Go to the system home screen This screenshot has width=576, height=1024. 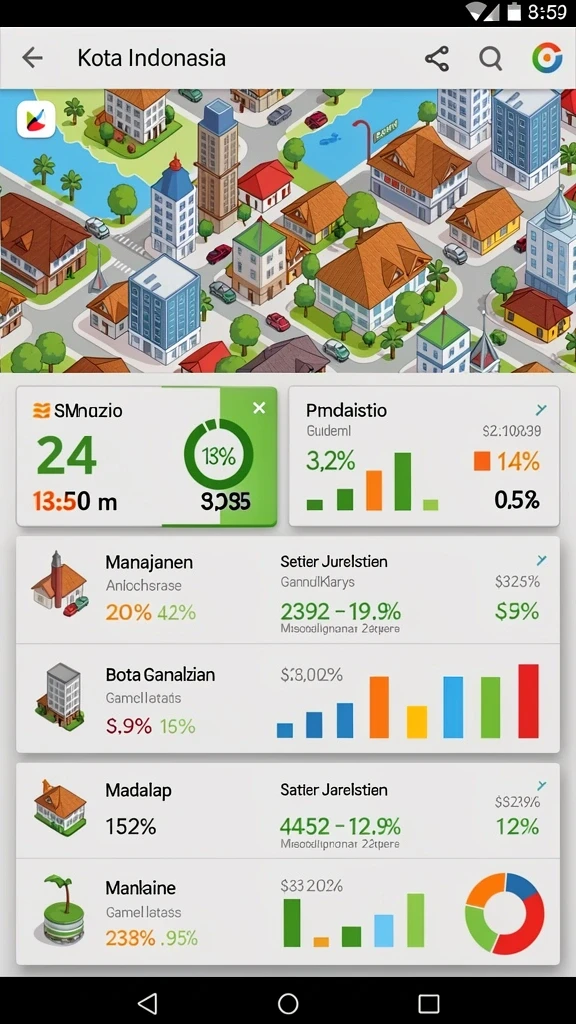[288, 1003]
